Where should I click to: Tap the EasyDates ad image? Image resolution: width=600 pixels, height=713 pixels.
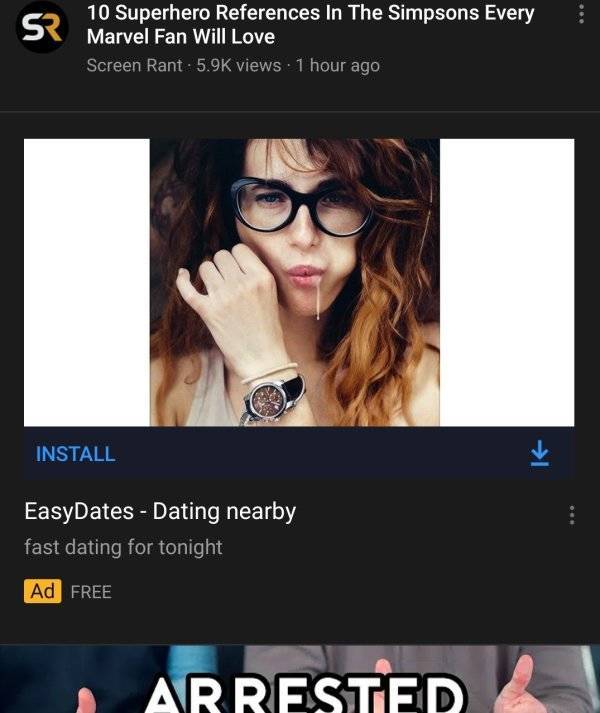coord(298,282)
